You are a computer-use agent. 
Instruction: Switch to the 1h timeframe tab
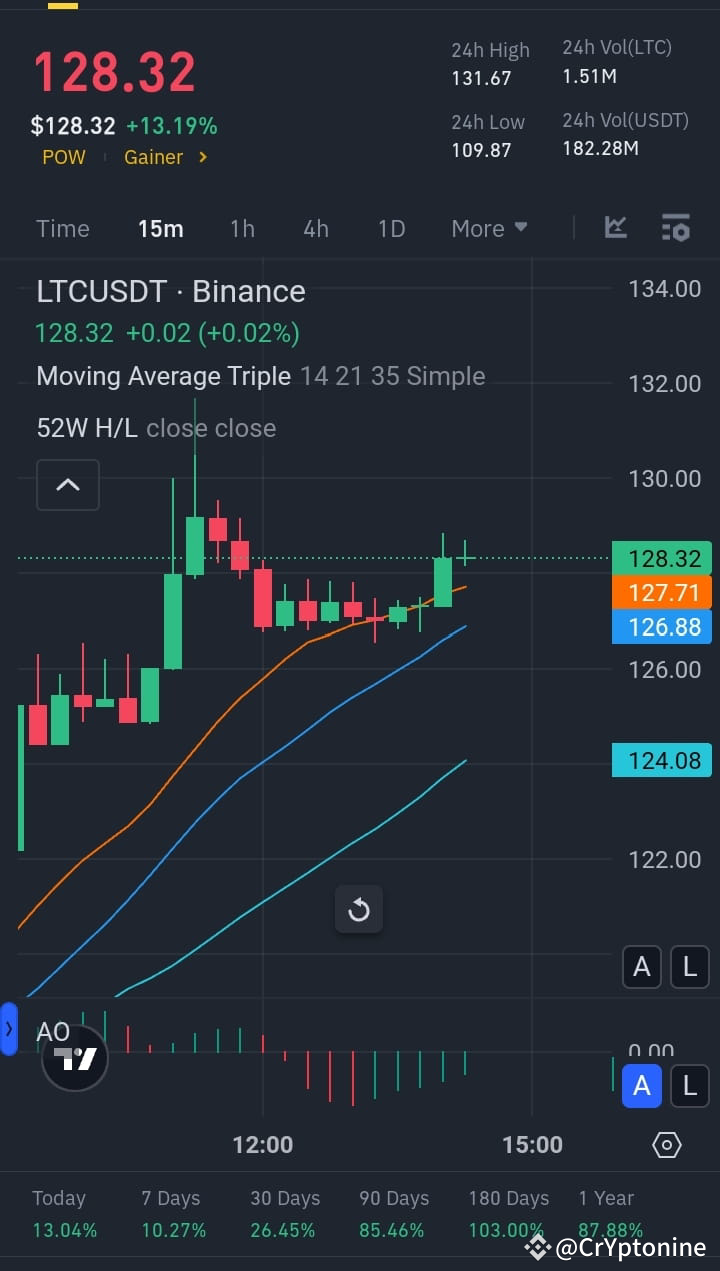[242, 228]
